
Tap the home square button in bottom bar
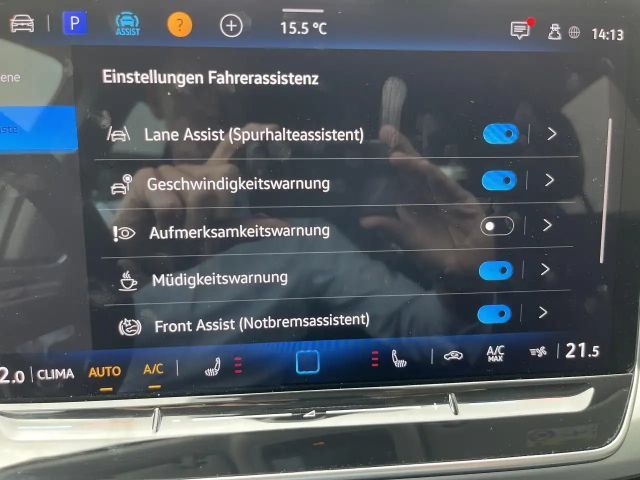point(308,362)
